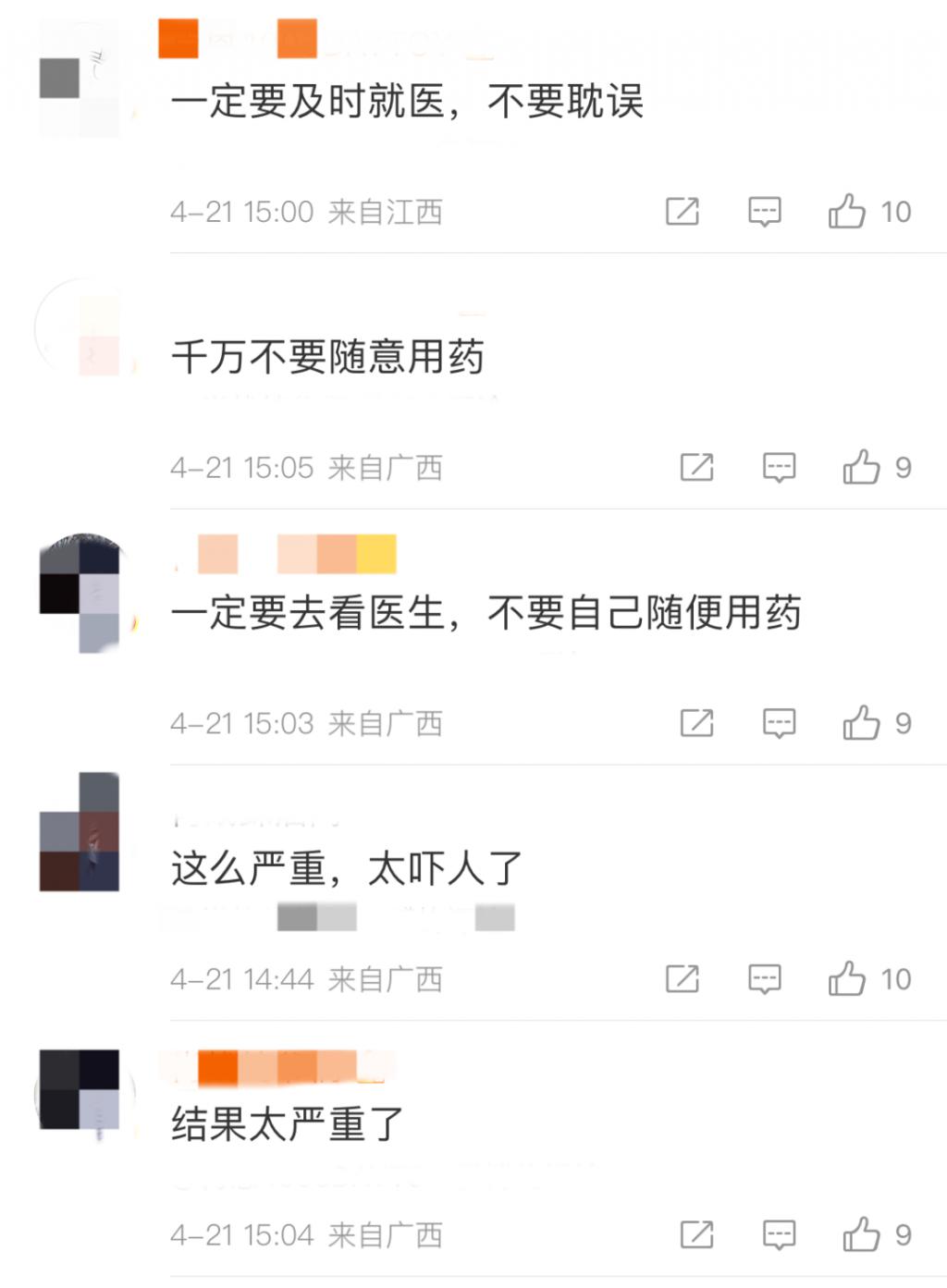Open avatar of the '结果太严重了' commenter
The image size is (947, 1288).
pos(80,1090)
